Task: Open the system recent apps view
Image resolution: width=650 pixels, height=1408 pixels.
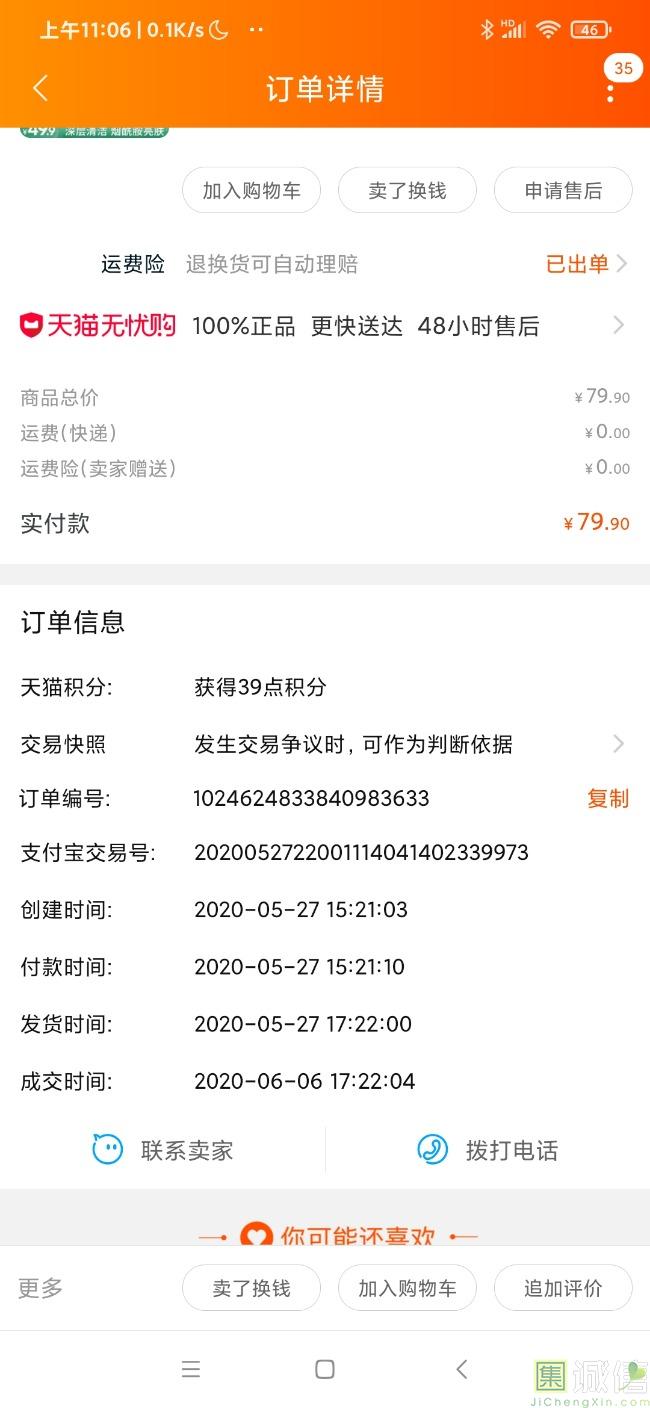Action: [190, 1369]
